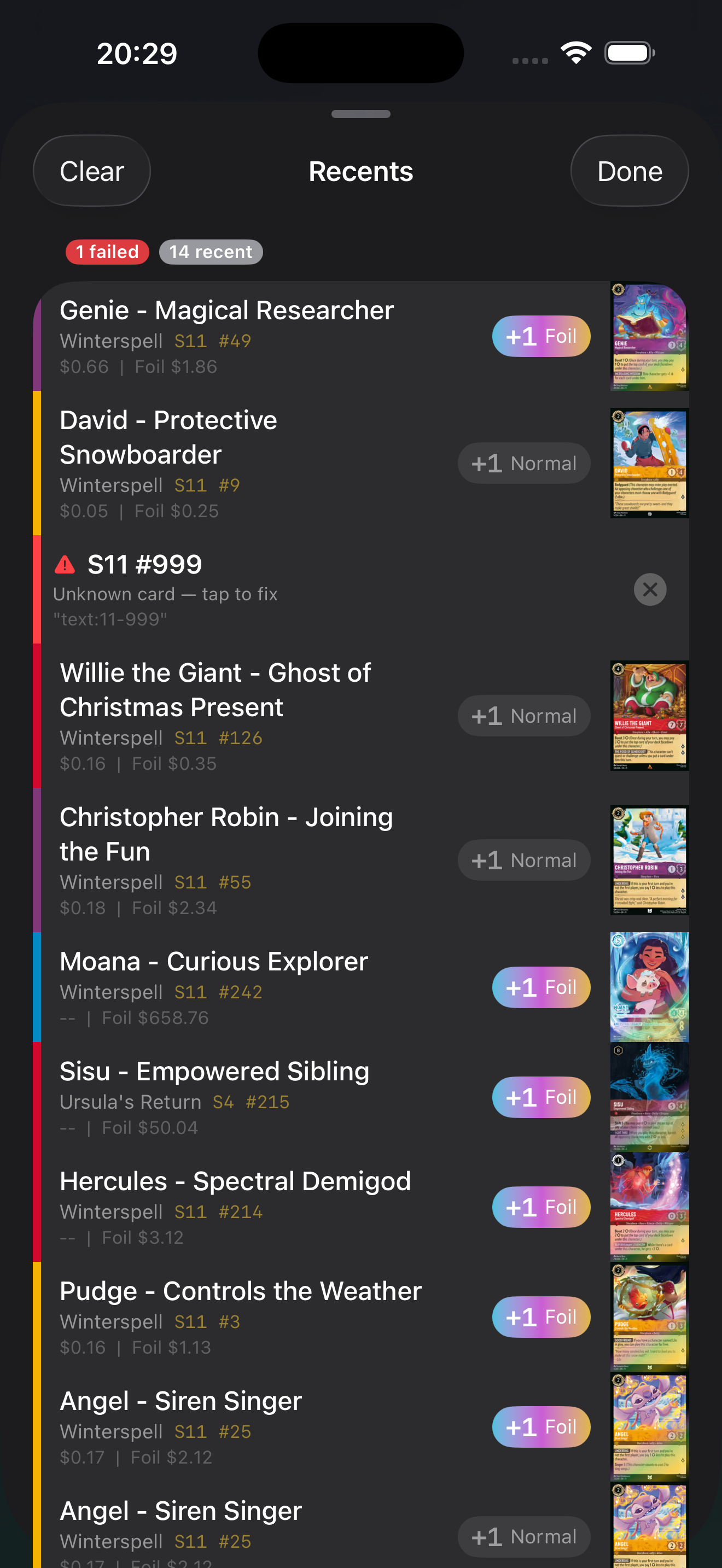Tap the battery indicator in status bar

click(629, 53)
